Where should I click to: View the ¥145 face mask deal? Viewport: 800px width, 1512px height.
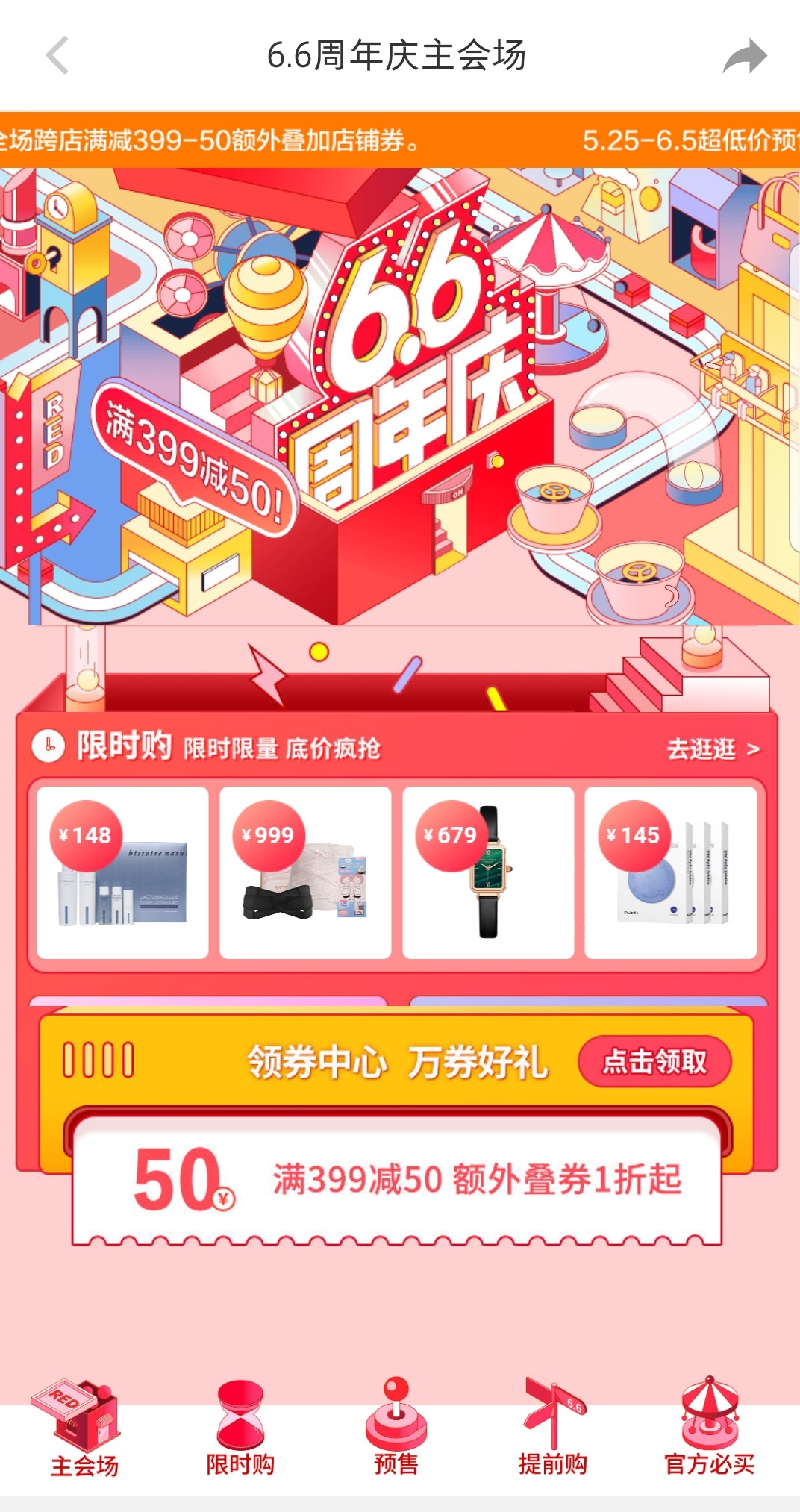pyautogui.click(x=670, y=872)
